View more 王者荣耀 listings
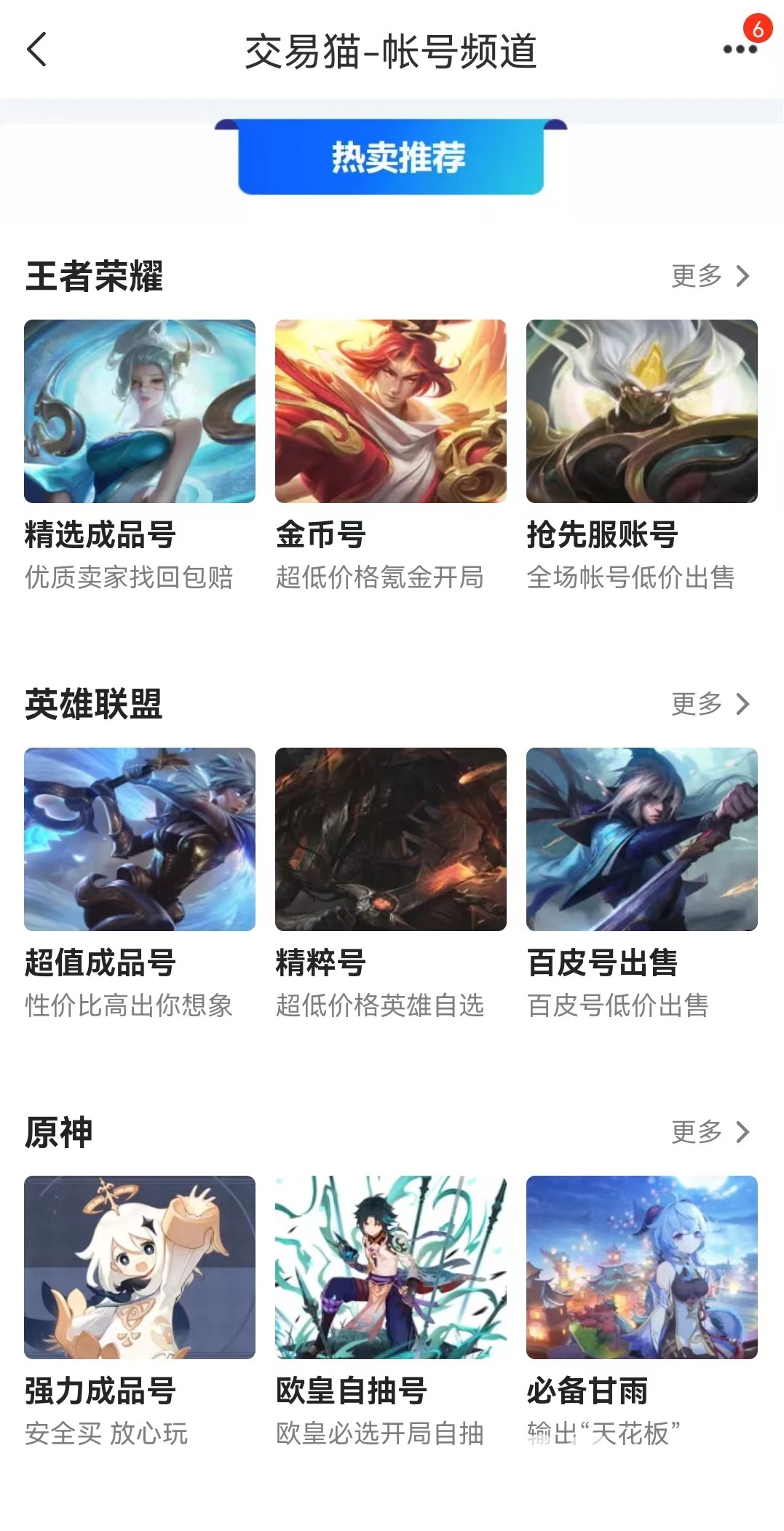Viewport: 784px width, 1531px height. (x=710, y=276)
